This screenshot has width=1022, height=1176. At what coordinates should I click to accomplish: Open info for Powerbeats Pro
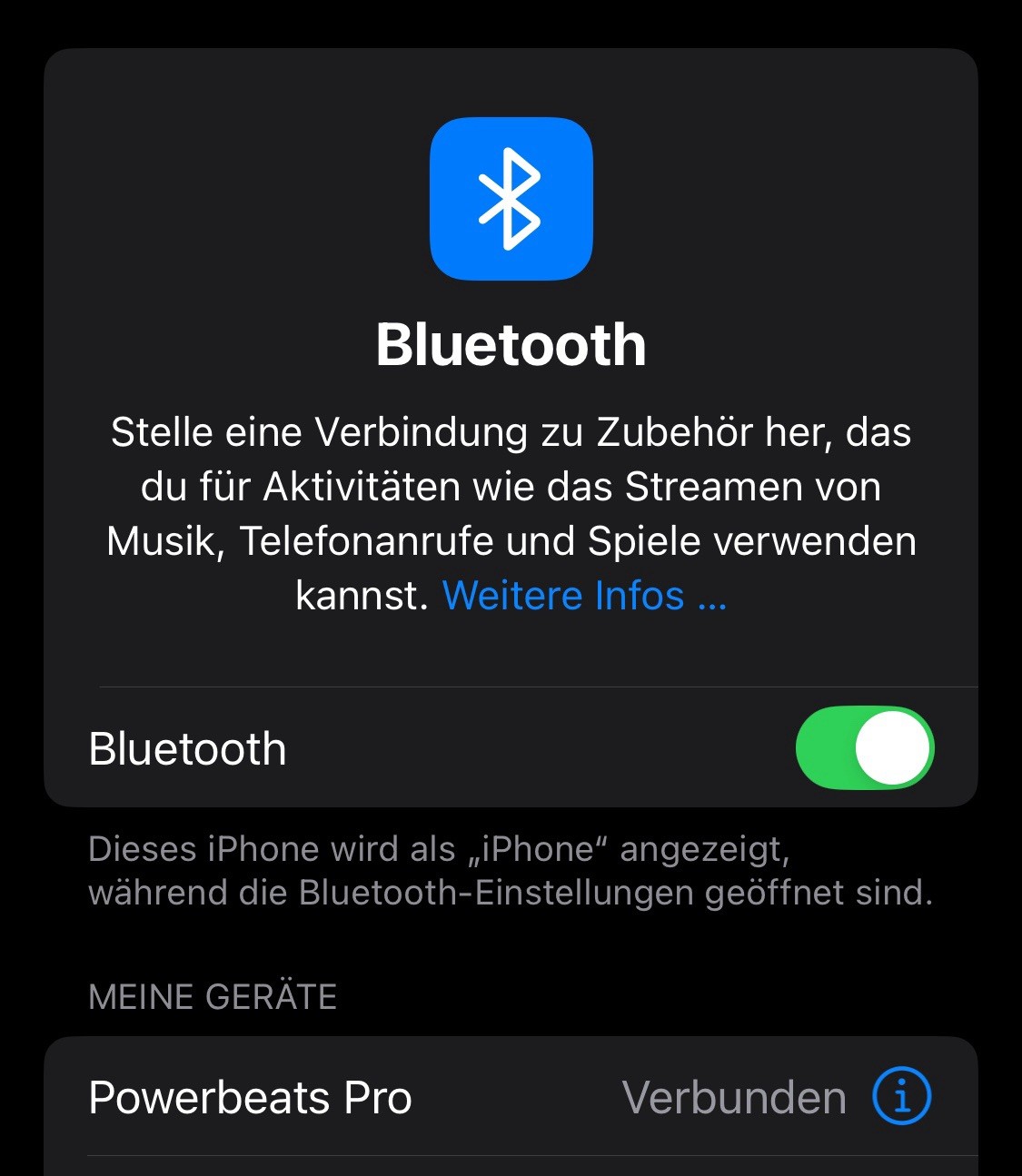click(x=901, y=1097)
